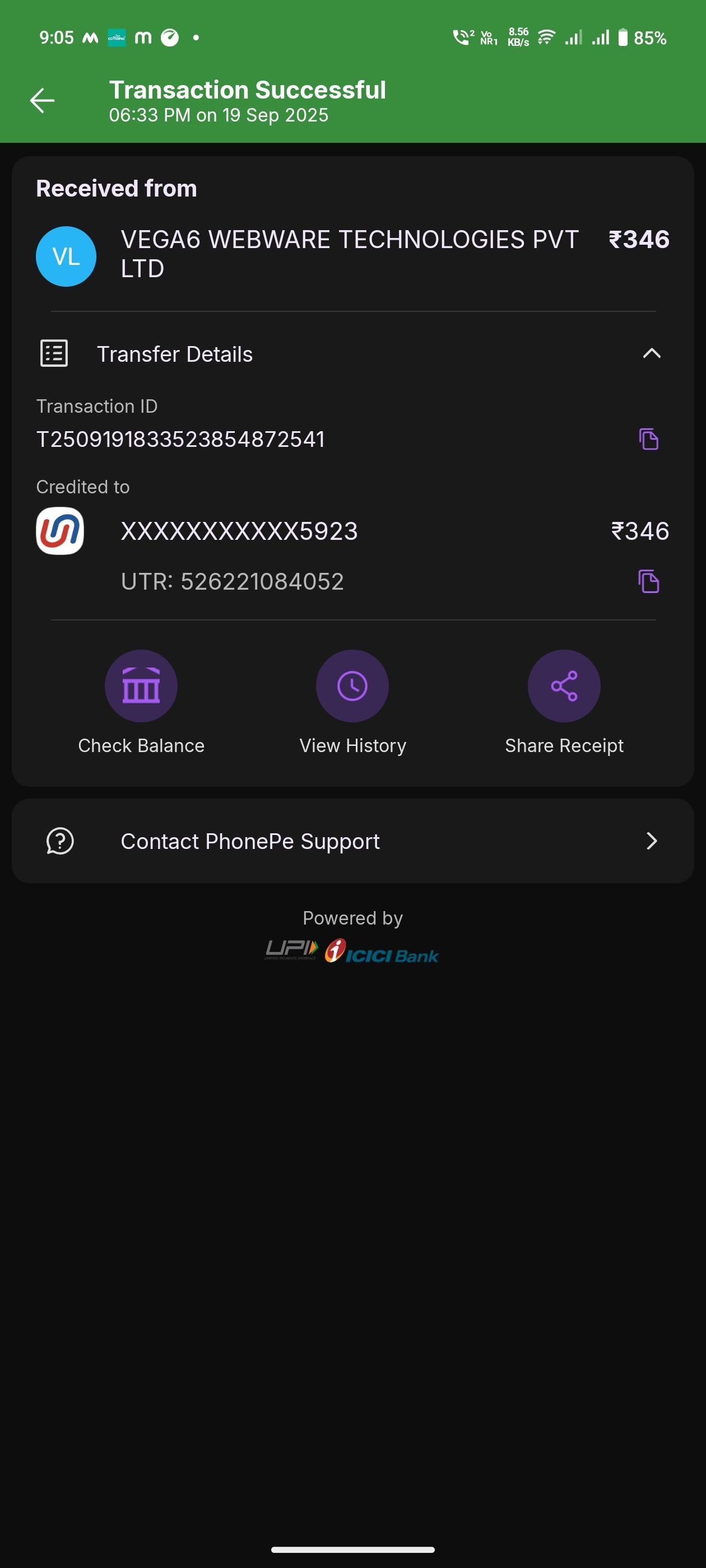Copy the Transaction ID
The height and width of the screenshot is (1568, 706).
[x=648, y=439]
